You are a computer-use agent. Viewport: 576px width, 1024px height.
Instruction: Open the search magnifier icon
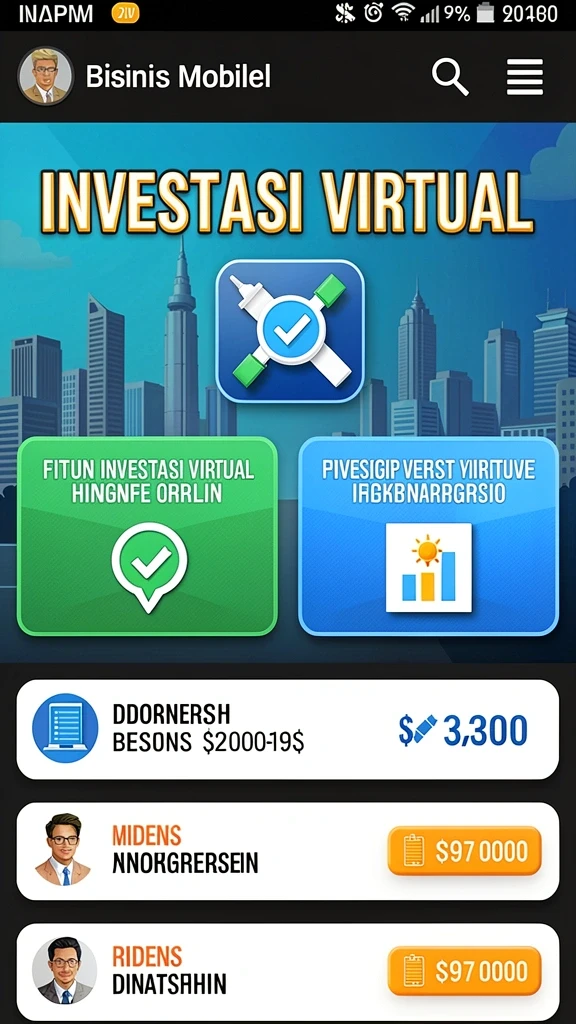click(x=450, y=77)
